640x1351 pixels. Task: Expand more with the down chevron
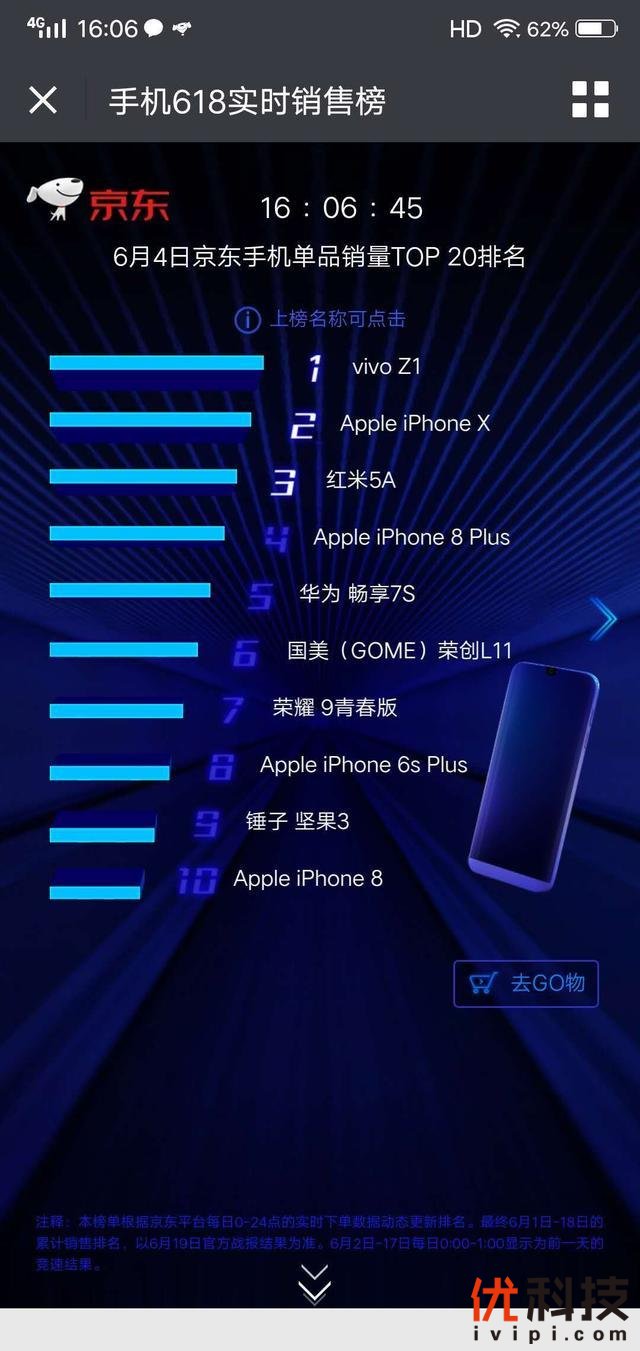tap(314, 1284)
